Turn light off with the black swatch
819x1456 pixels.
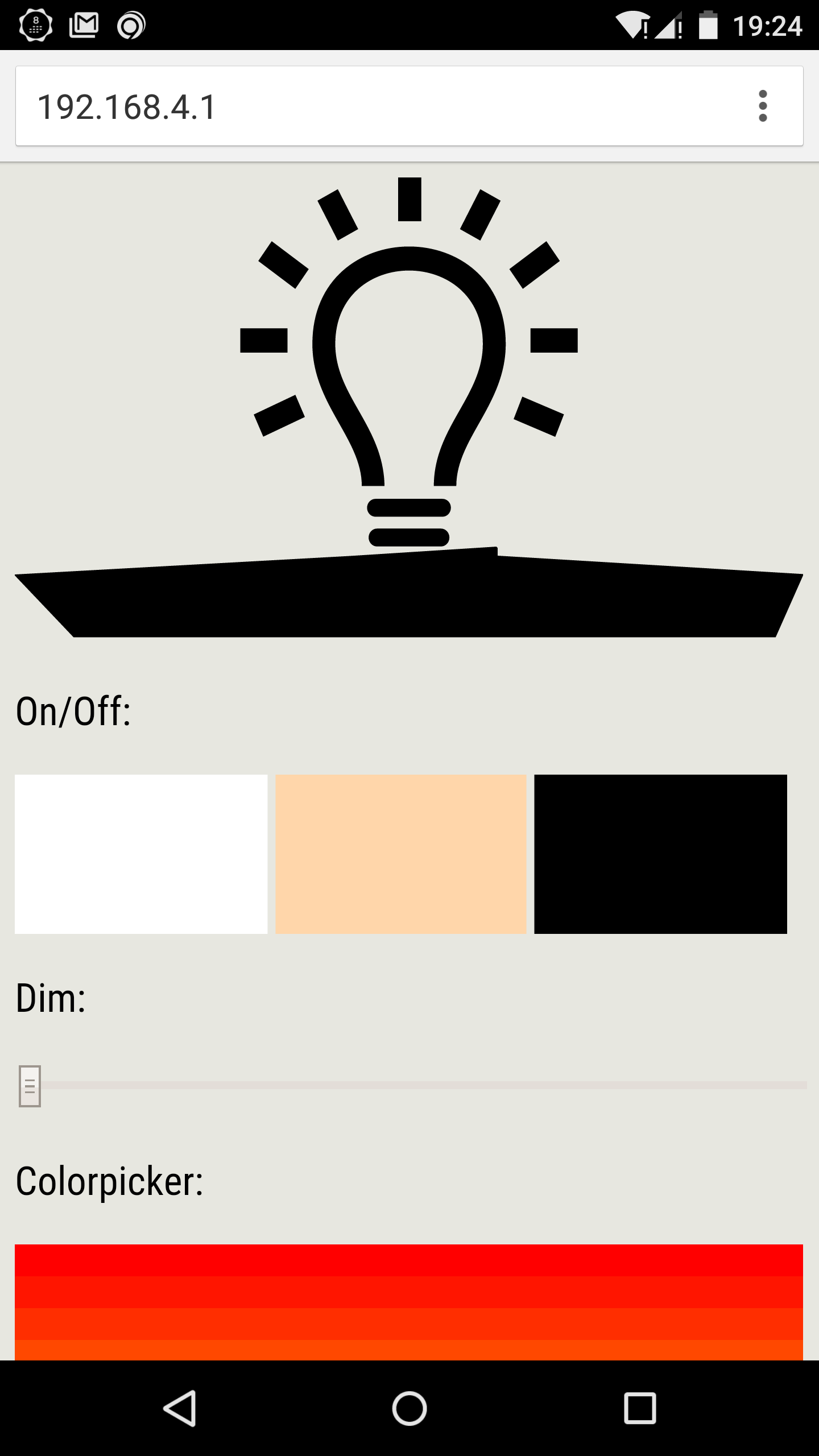click(660, 854)
